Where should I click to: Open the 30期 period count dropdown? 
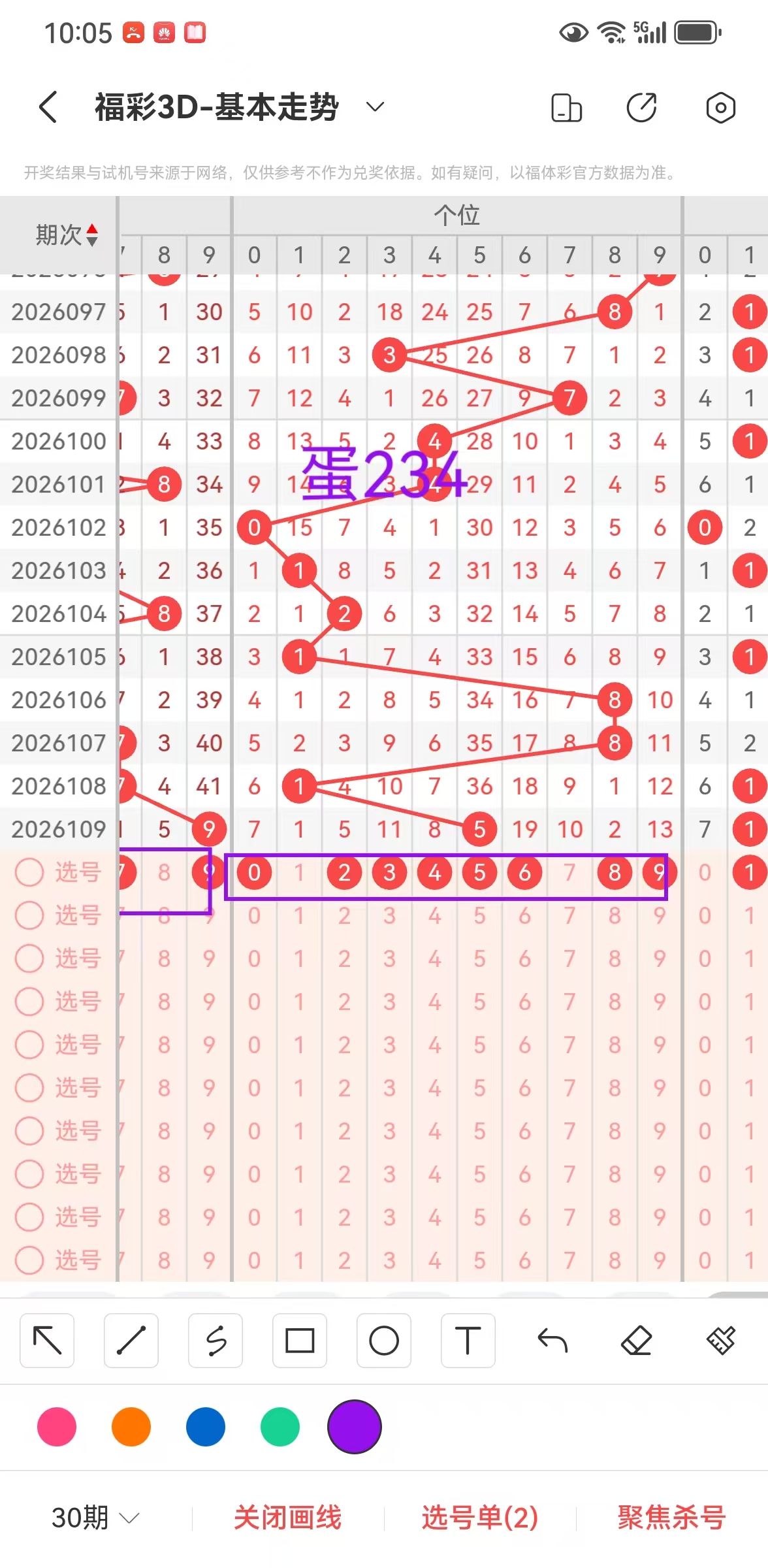click(95, 1518)
